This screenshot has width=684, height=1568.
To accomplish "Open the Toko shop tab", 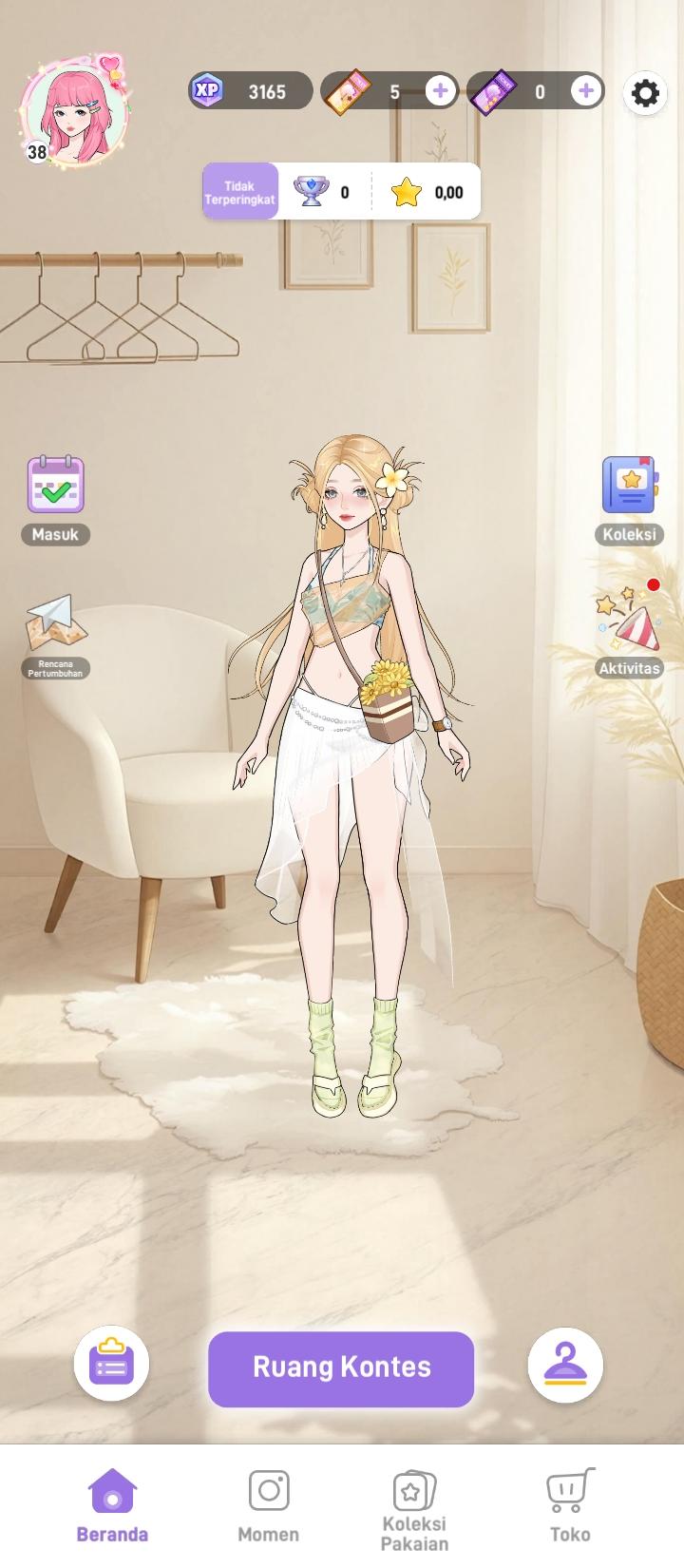I will pyautogui.click(x=570, y=1504).
